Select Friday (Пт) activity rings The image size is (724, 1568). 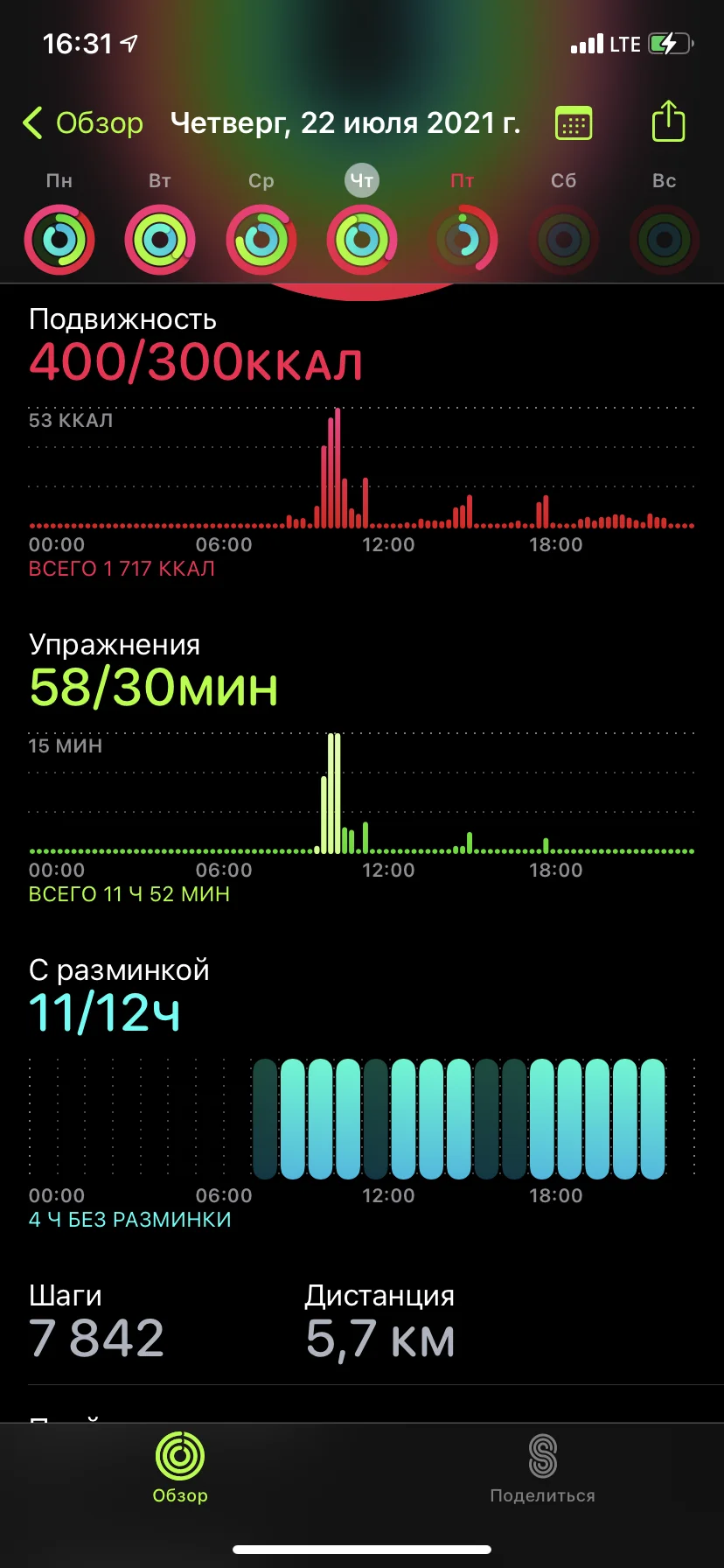pyautogui.click(x=463, y=239)
